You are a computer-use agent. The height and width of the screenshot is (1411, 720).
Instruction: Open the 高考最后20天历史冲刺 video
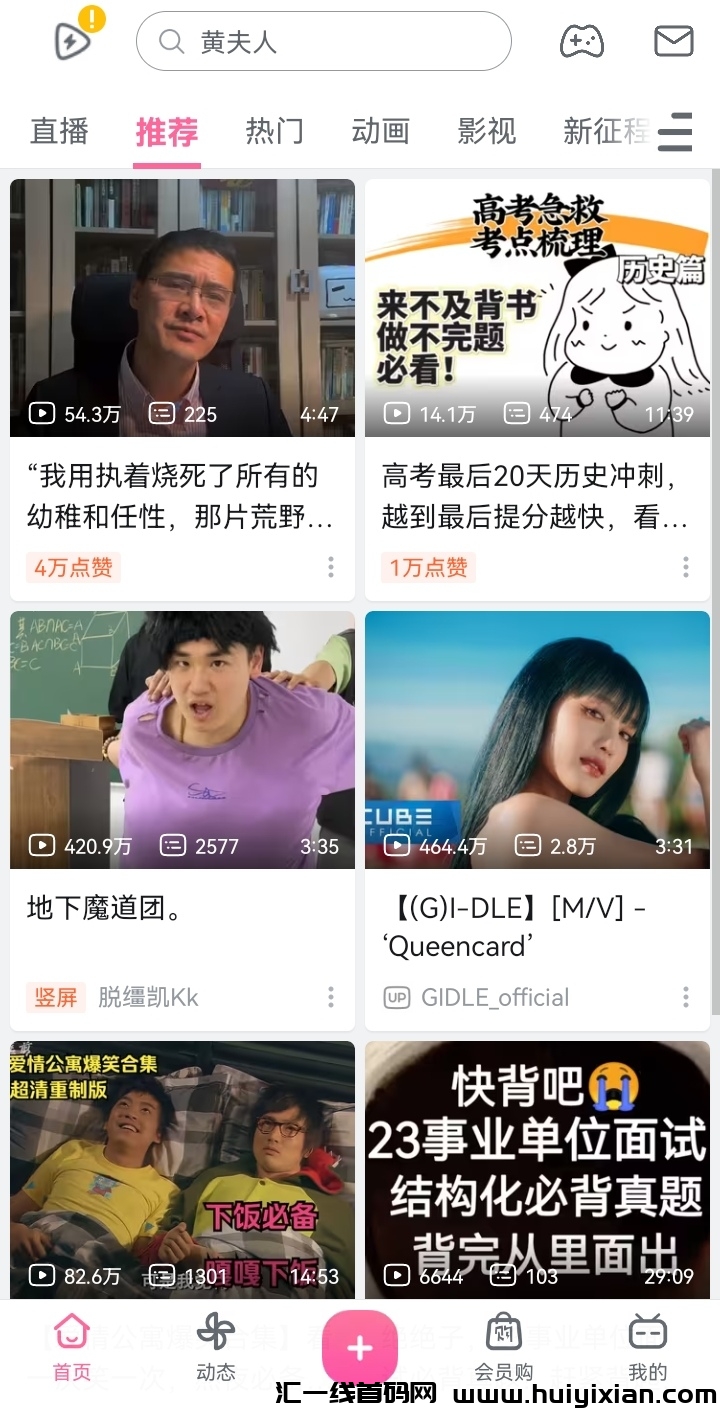(x=537, y=308)
